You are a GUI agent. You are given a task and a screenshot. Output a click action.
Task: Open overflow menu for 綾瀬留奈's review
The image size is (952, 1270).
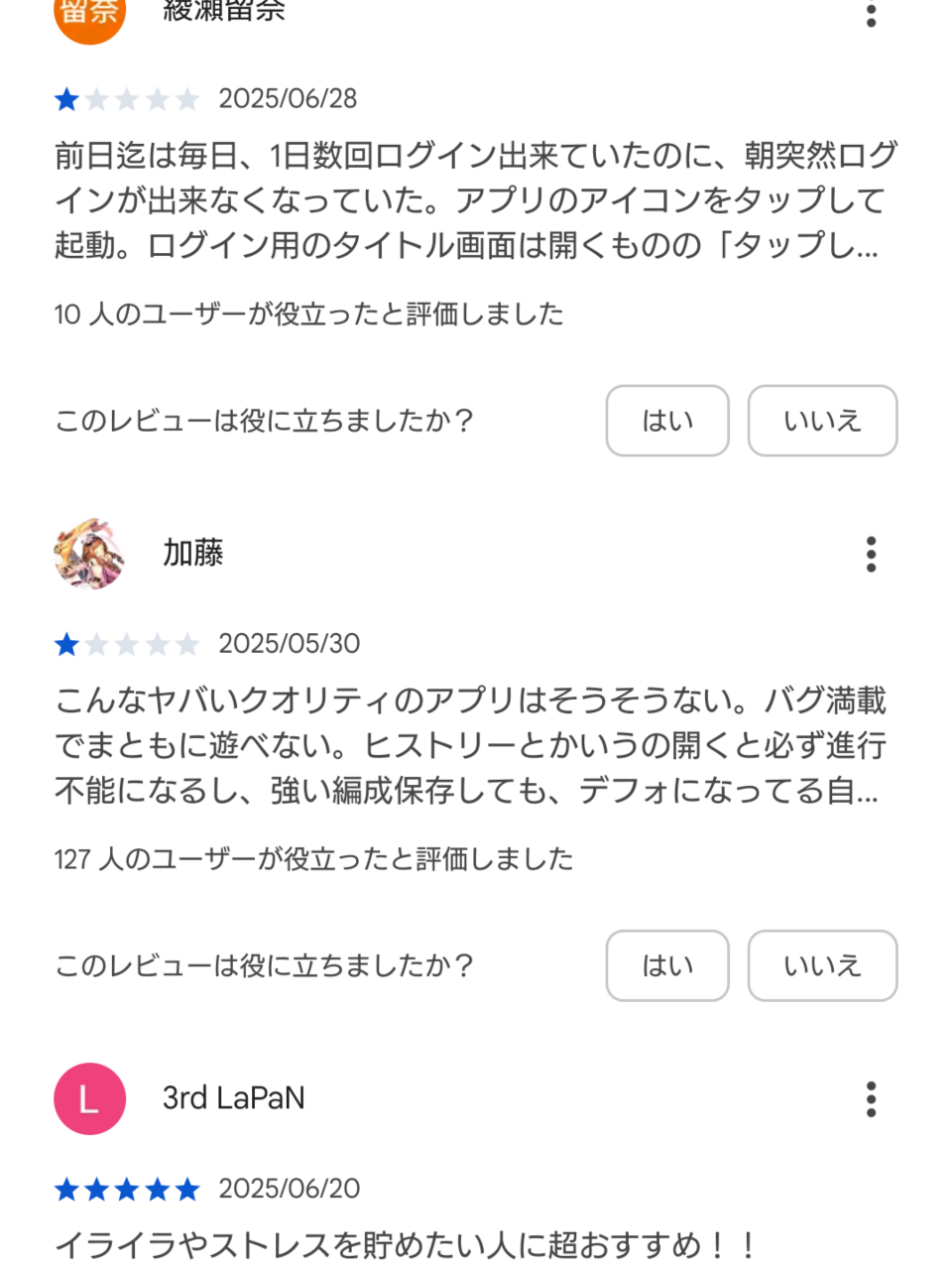(871, 14)
